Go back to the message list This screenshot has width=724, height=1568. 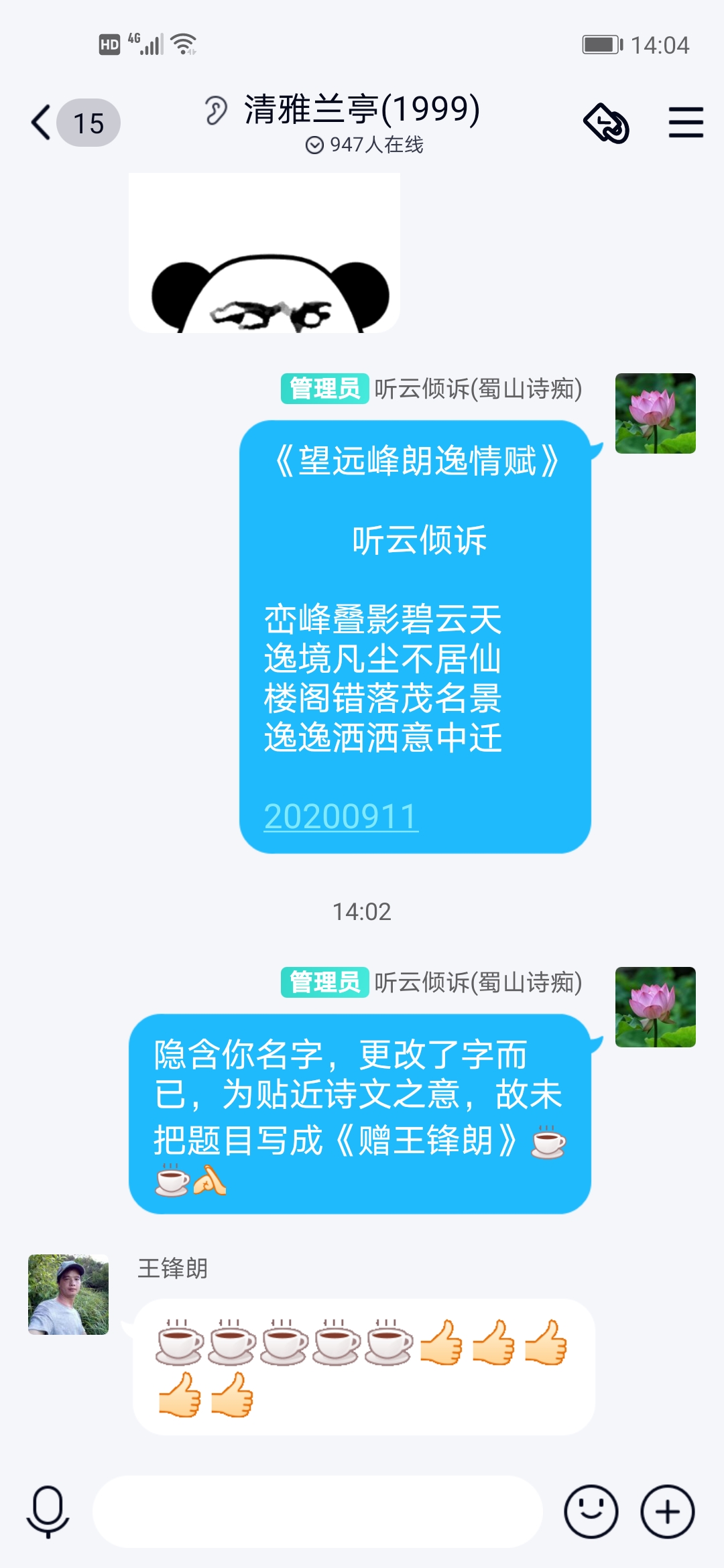pos(42,123)
